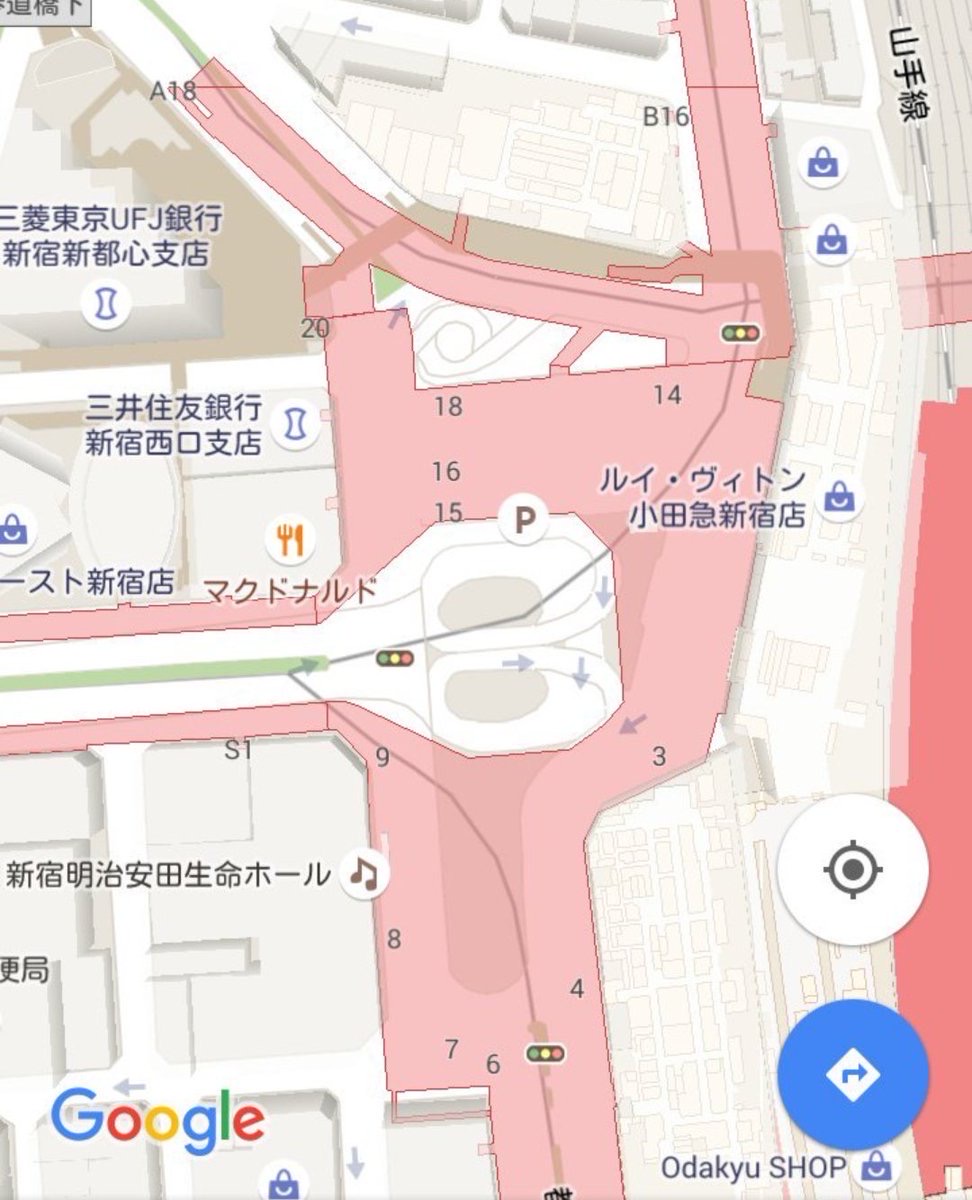Open the 新宿明治安田生命ホール music marker
Image resolution: width=972 pixels, height=1200 pixels.
[364, 876]
